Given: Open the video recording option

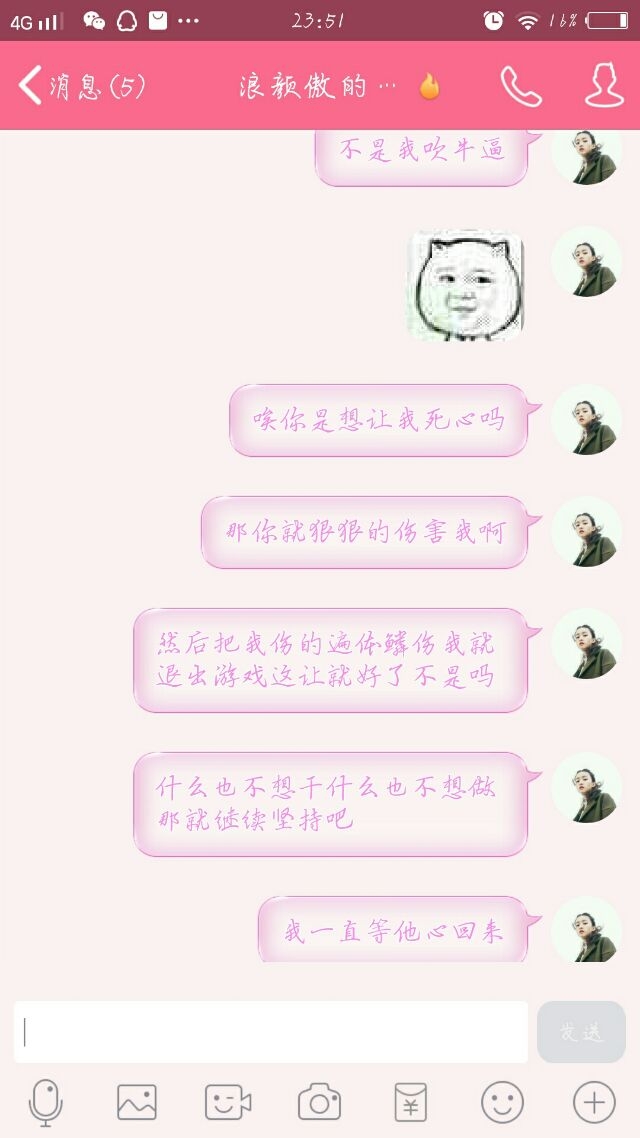Looking at the screenshot, I should click(x=228, y=1102).
